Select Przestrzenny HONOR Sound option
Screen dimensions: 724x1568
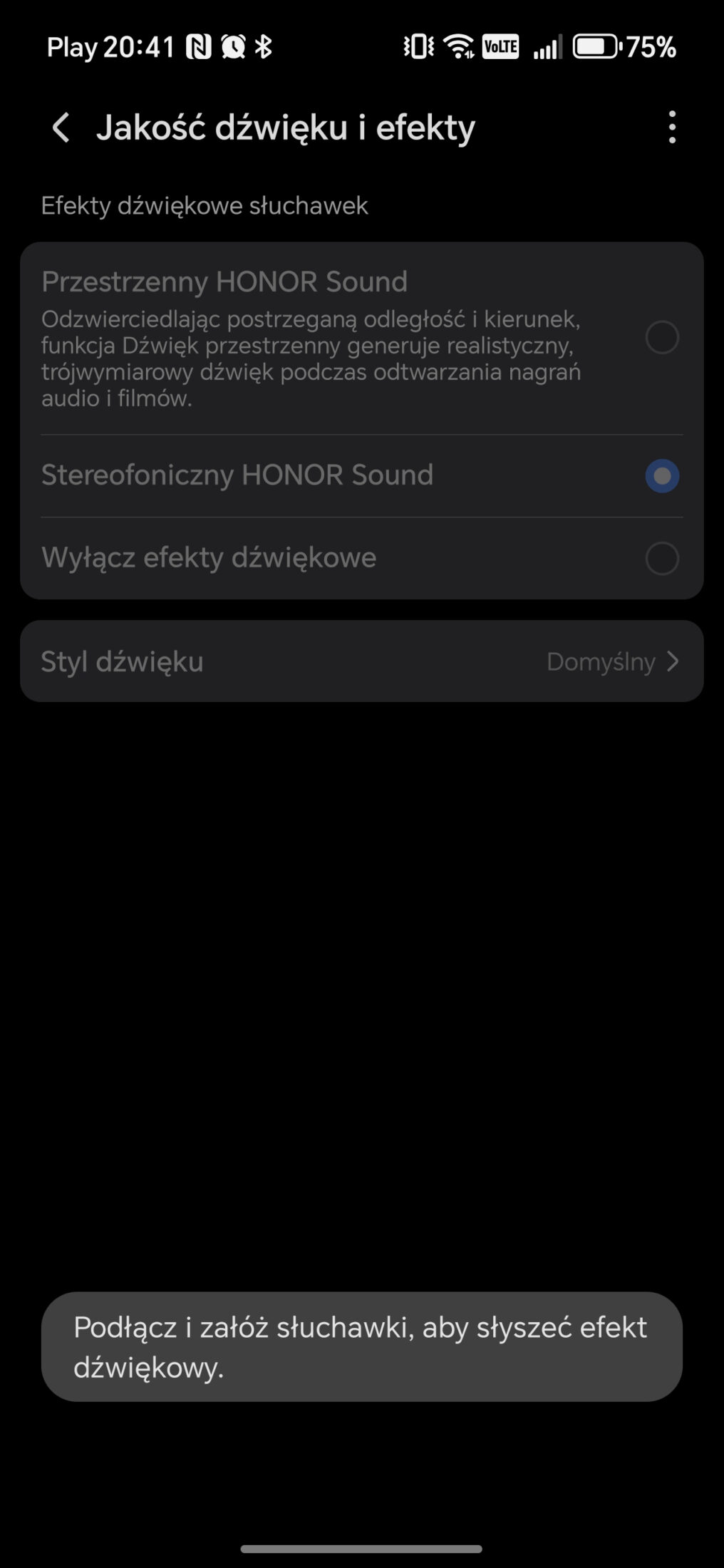pos(661,337)
